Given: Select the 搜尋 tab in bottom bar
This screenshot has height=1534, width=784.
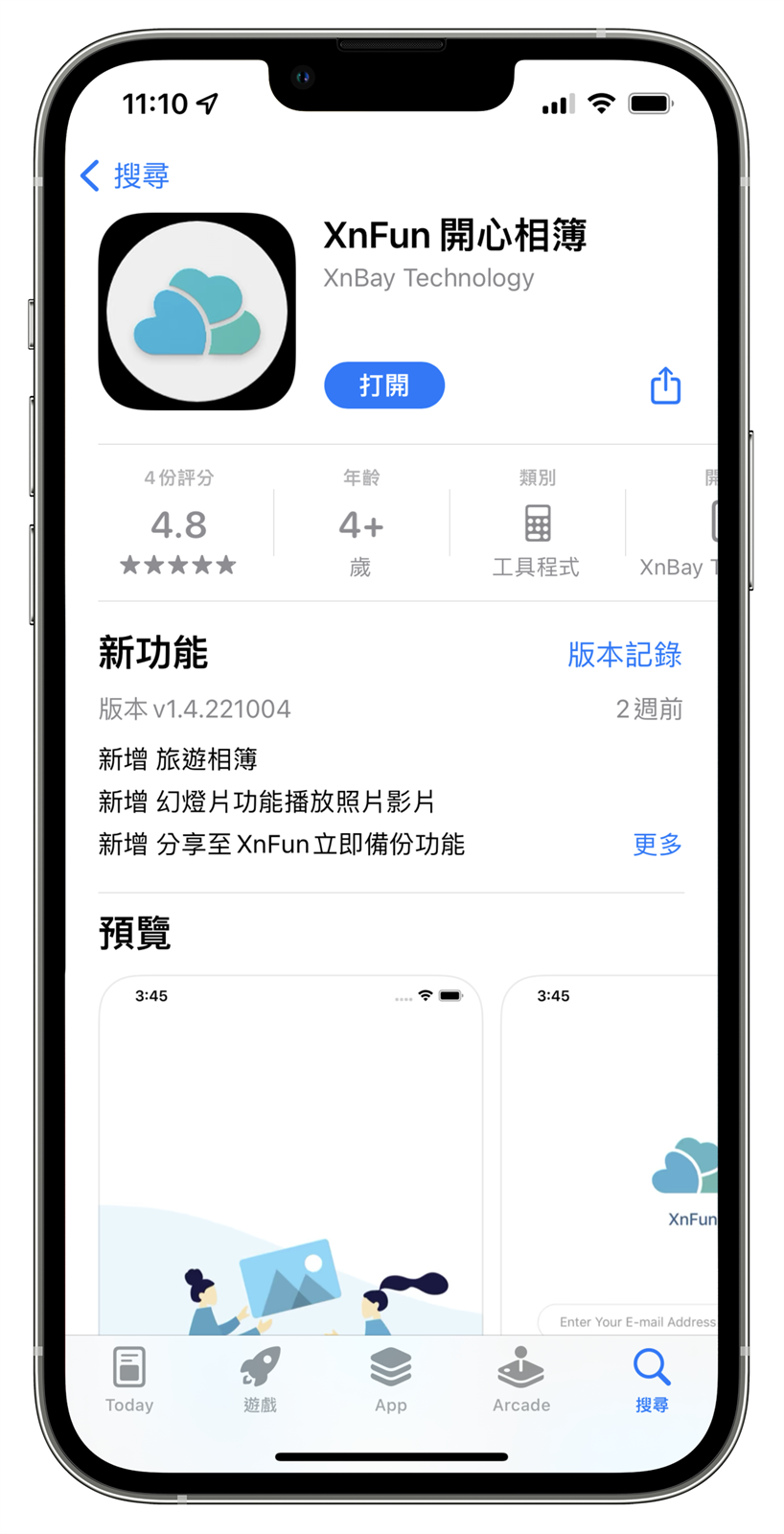Looking at the screenshot, I should [652, 1379].
